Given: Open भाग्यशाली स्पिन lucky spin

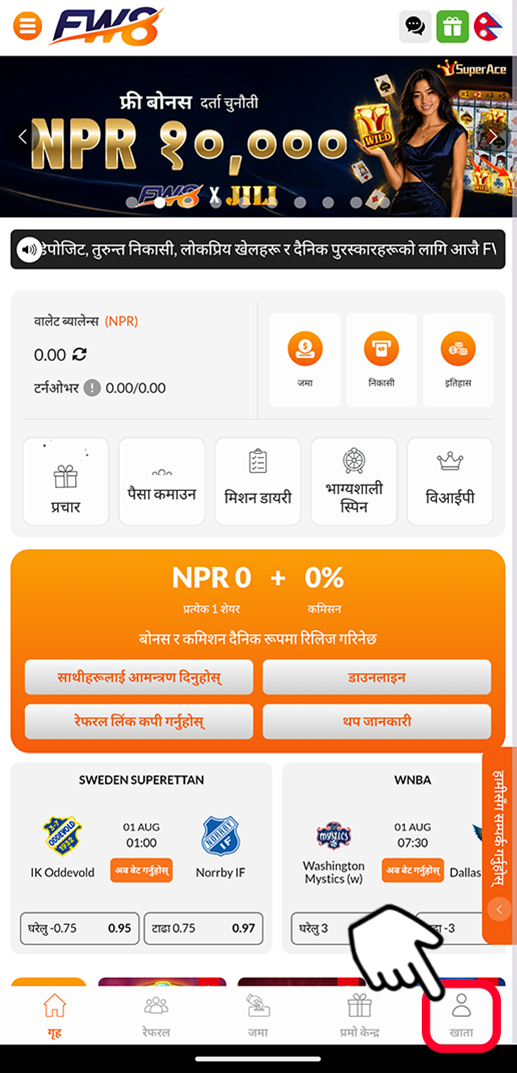Looking at the screenshot, I should click(x=354, y=482).
